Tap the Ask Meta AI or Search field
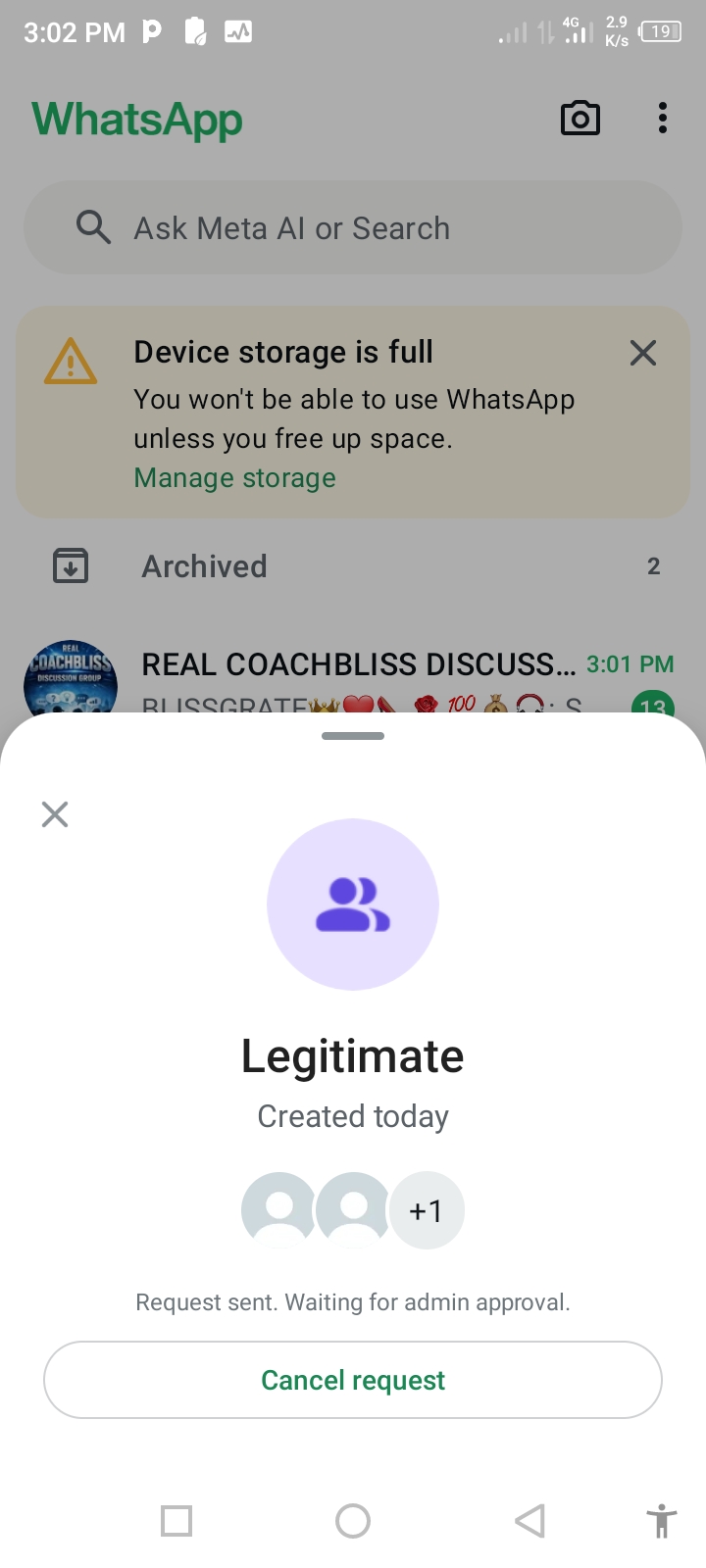This screenshot has height=1568, width=706. point(353,228)
